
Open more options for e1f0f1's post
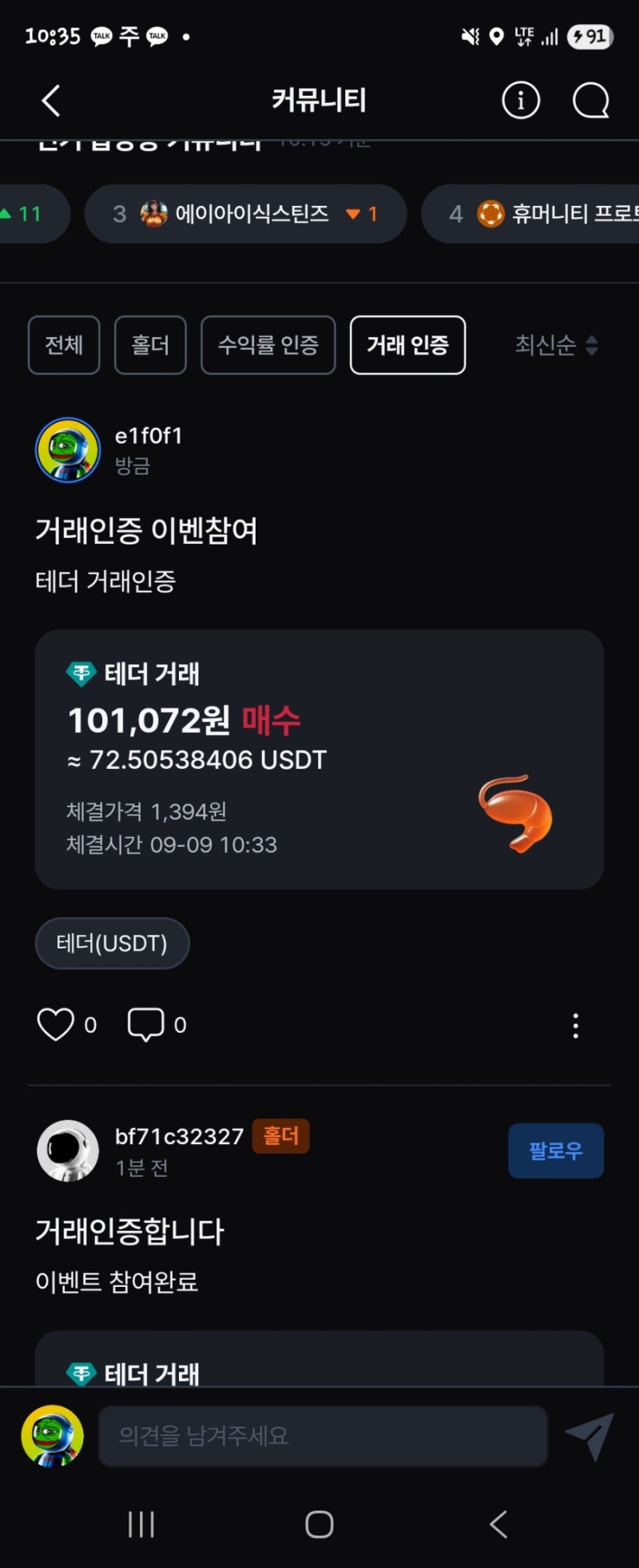[575, 1025]
